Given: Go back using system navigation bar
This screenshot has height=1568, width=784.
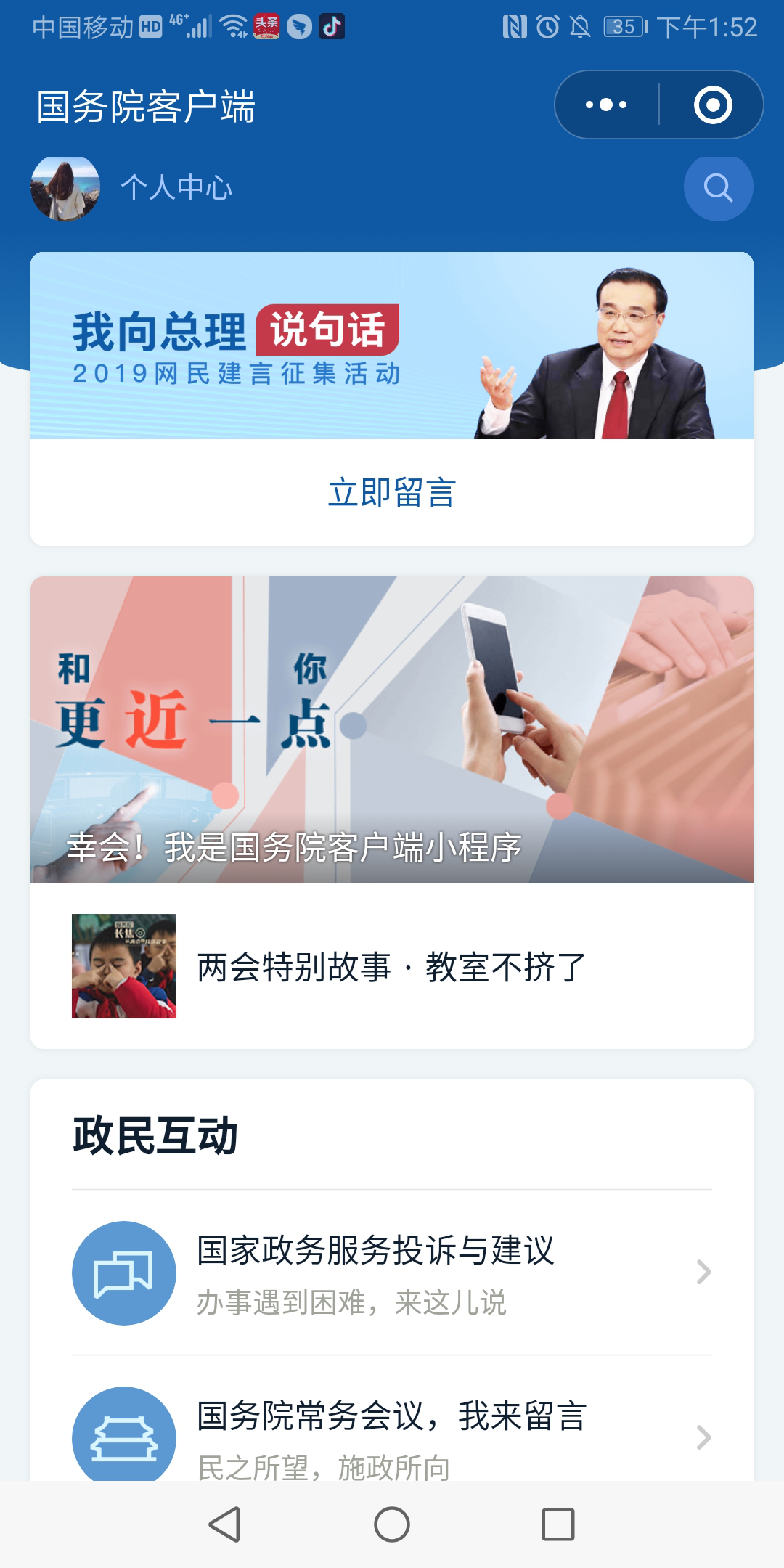Looking at the screenshot, I should [x=225, y=1524].
